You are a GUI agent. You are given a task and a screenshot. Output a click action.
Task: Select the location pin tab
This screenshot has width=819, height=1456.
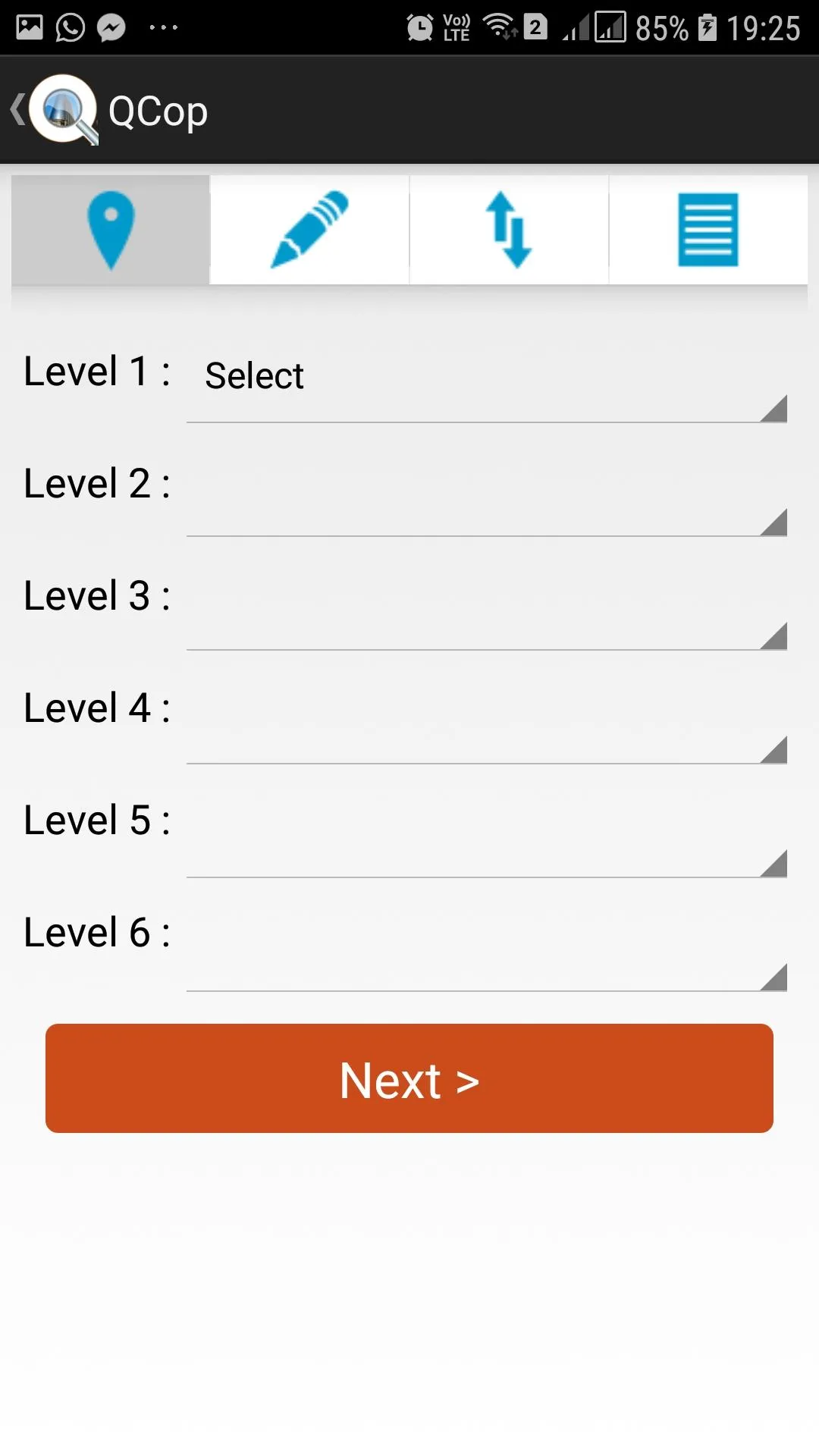(111, 230)
